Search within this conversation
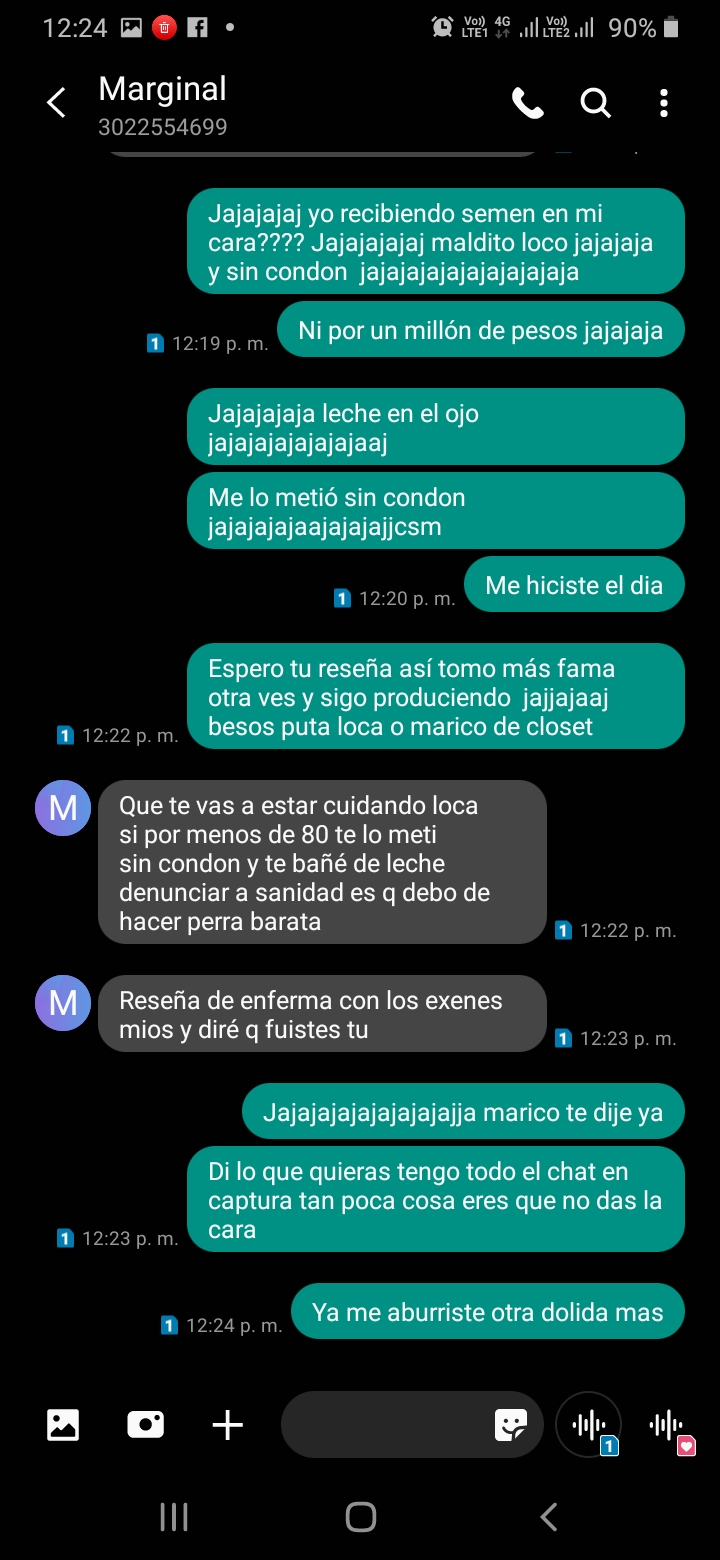720x1560 pixels. pyautogui.click(x=595, y=103)
